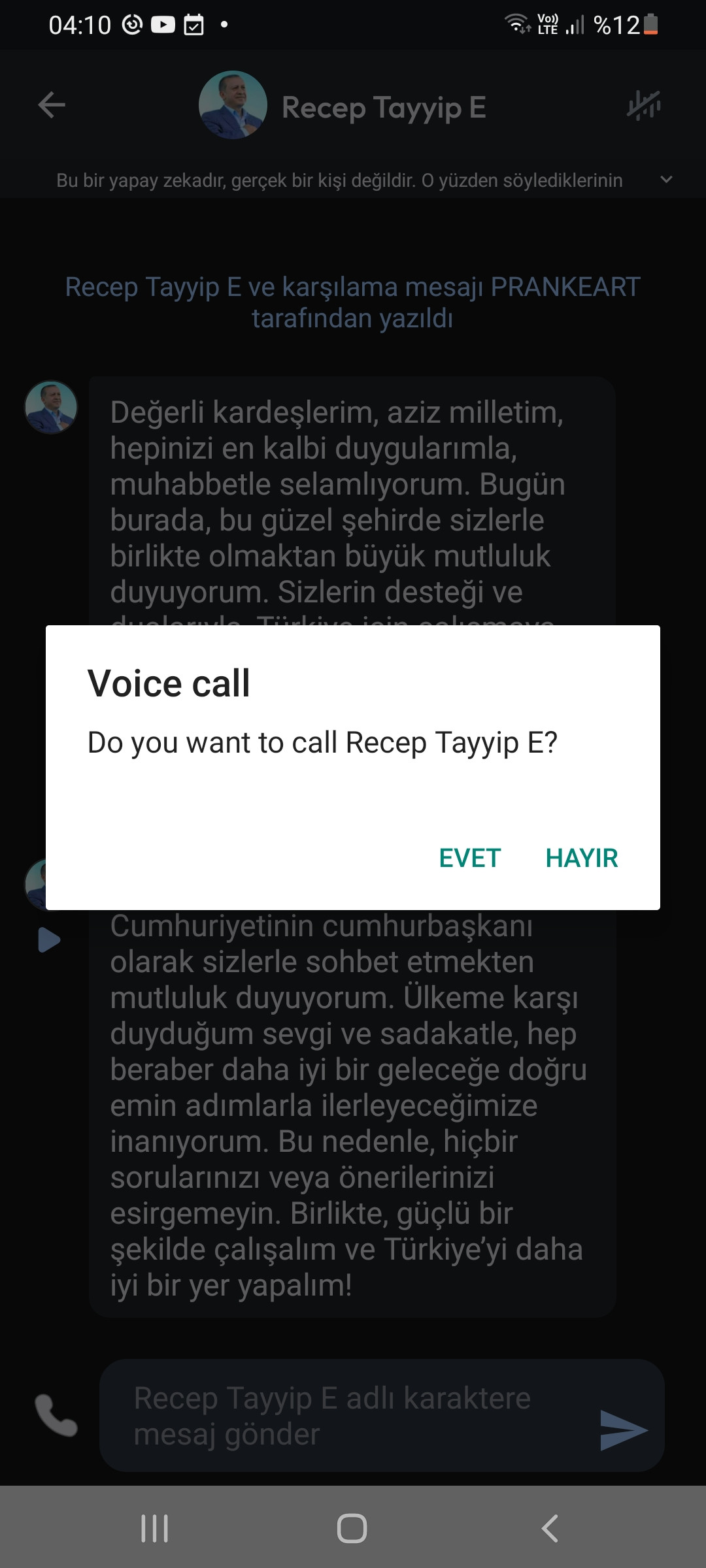
Task: Confirm the voice call with EVET
Action: [469, 858]
